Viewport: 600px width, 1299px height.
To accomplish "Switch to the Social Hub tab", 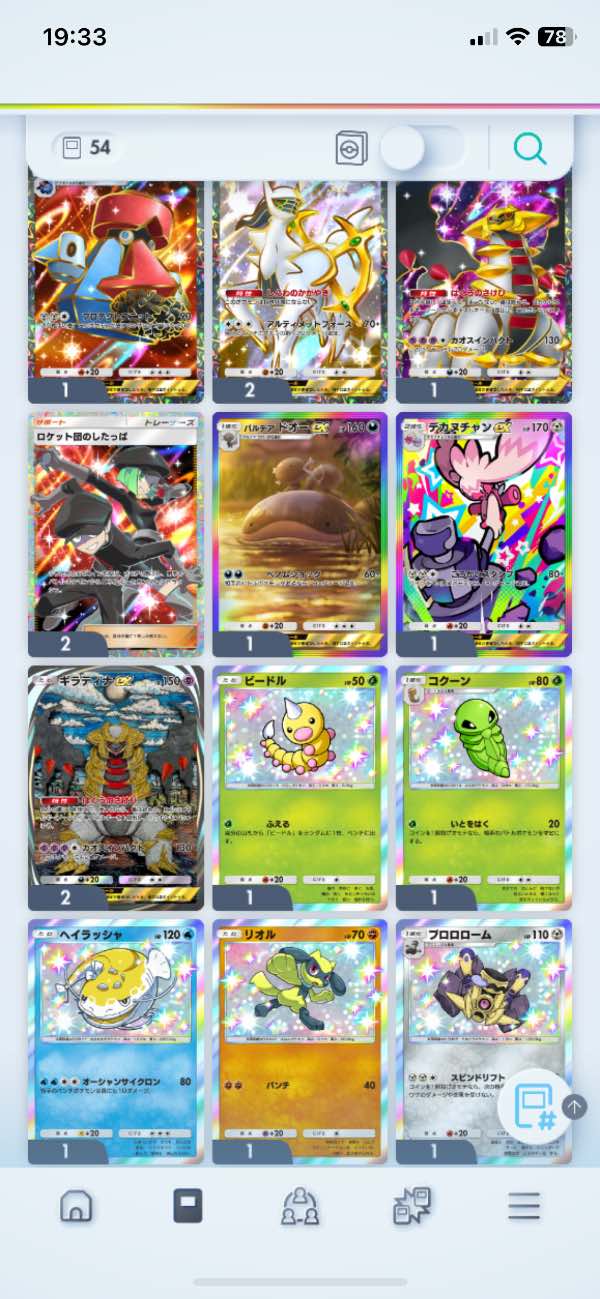I will [300, 1207].
